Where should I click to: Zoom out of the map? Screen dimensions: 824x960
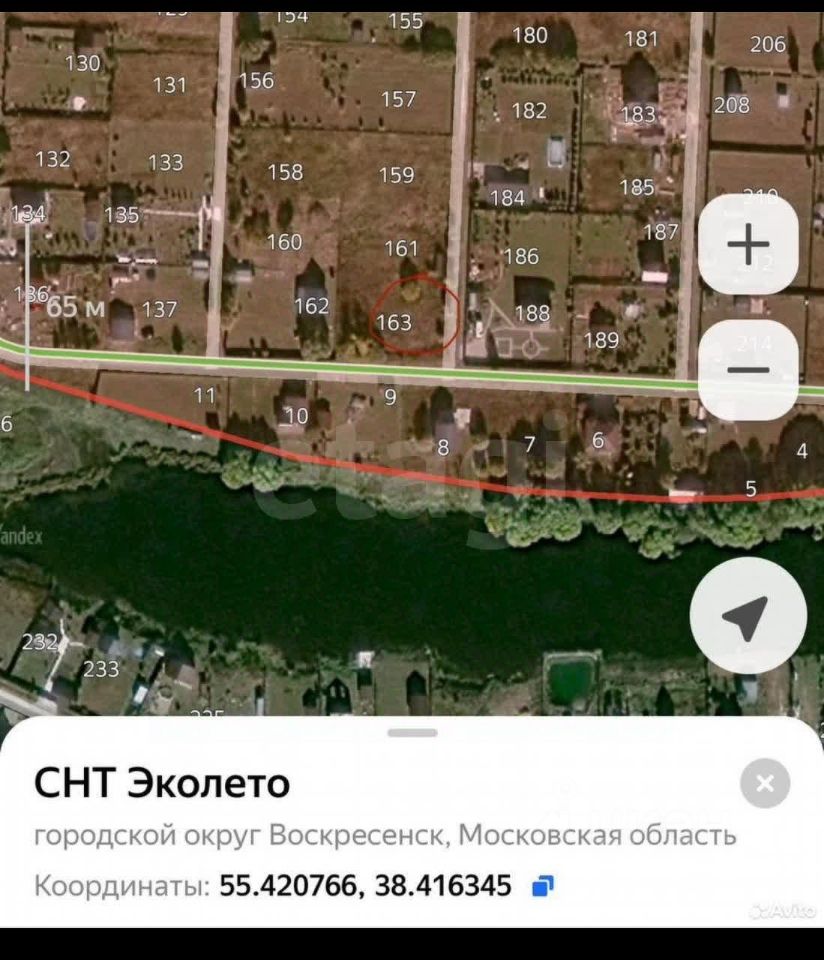(x=748, y=369)
